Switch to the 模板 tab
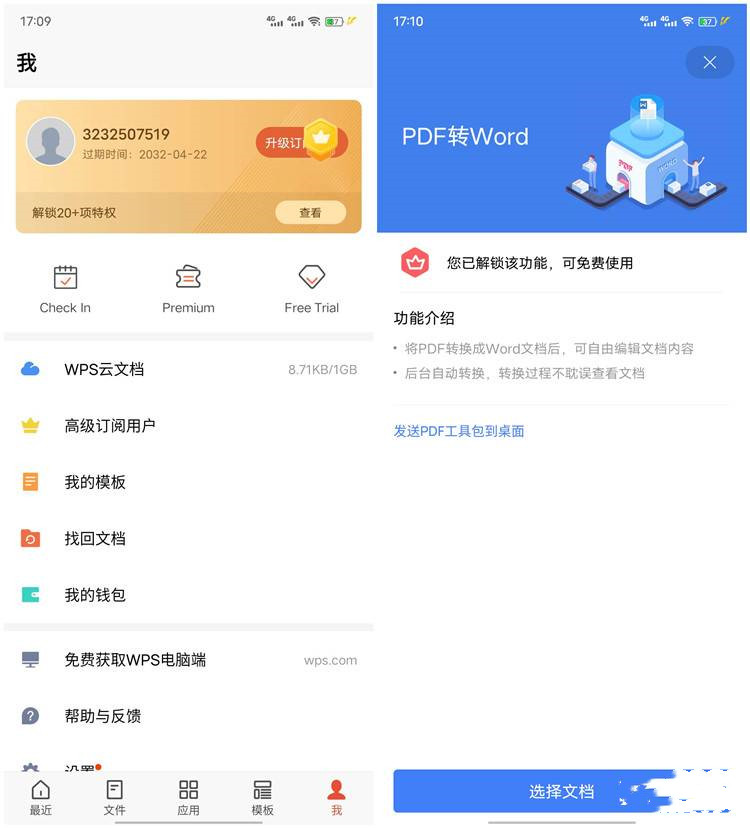This screenshot has width=750, height=828. click(x=262, y=798)
